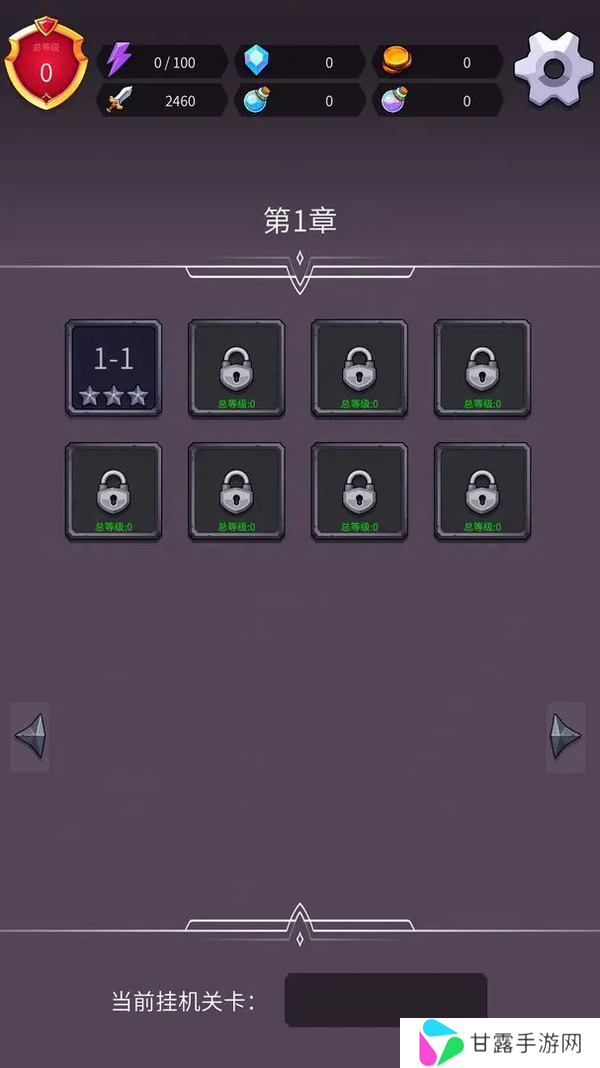Tap the red total level shield badge

tap(45, 68)
